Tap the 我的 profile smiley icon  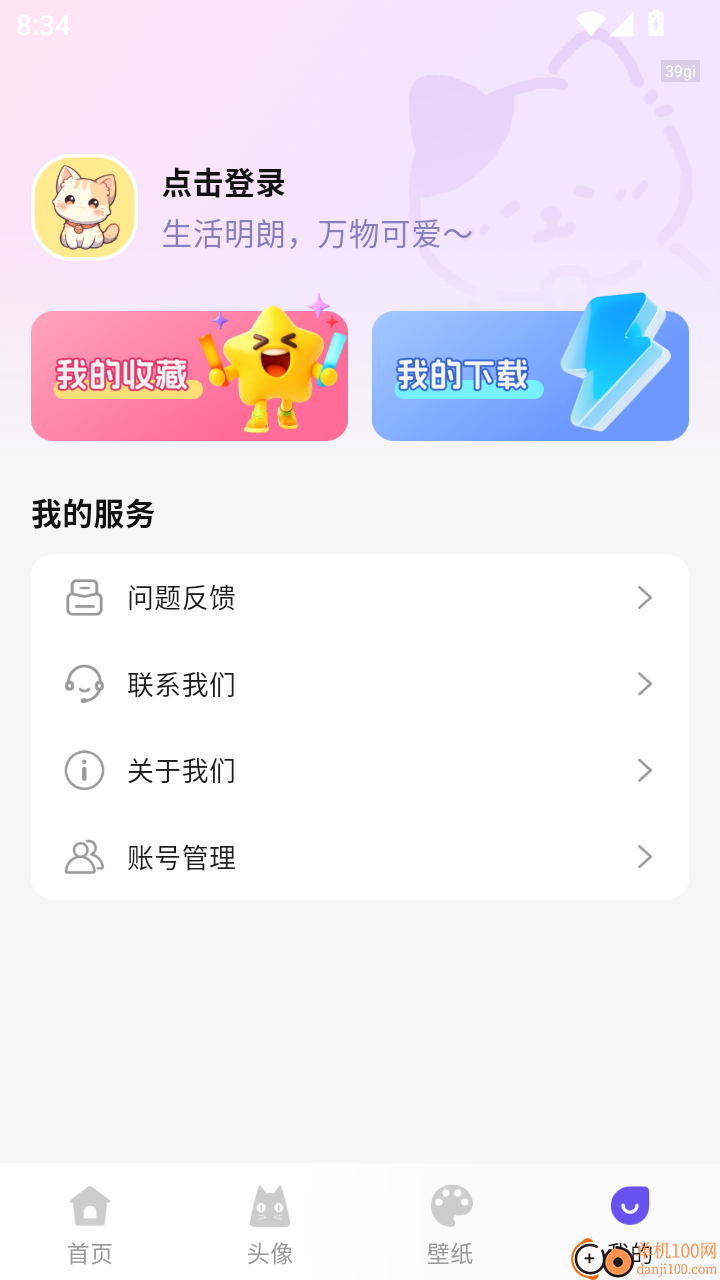click(x=629, y=1206)
